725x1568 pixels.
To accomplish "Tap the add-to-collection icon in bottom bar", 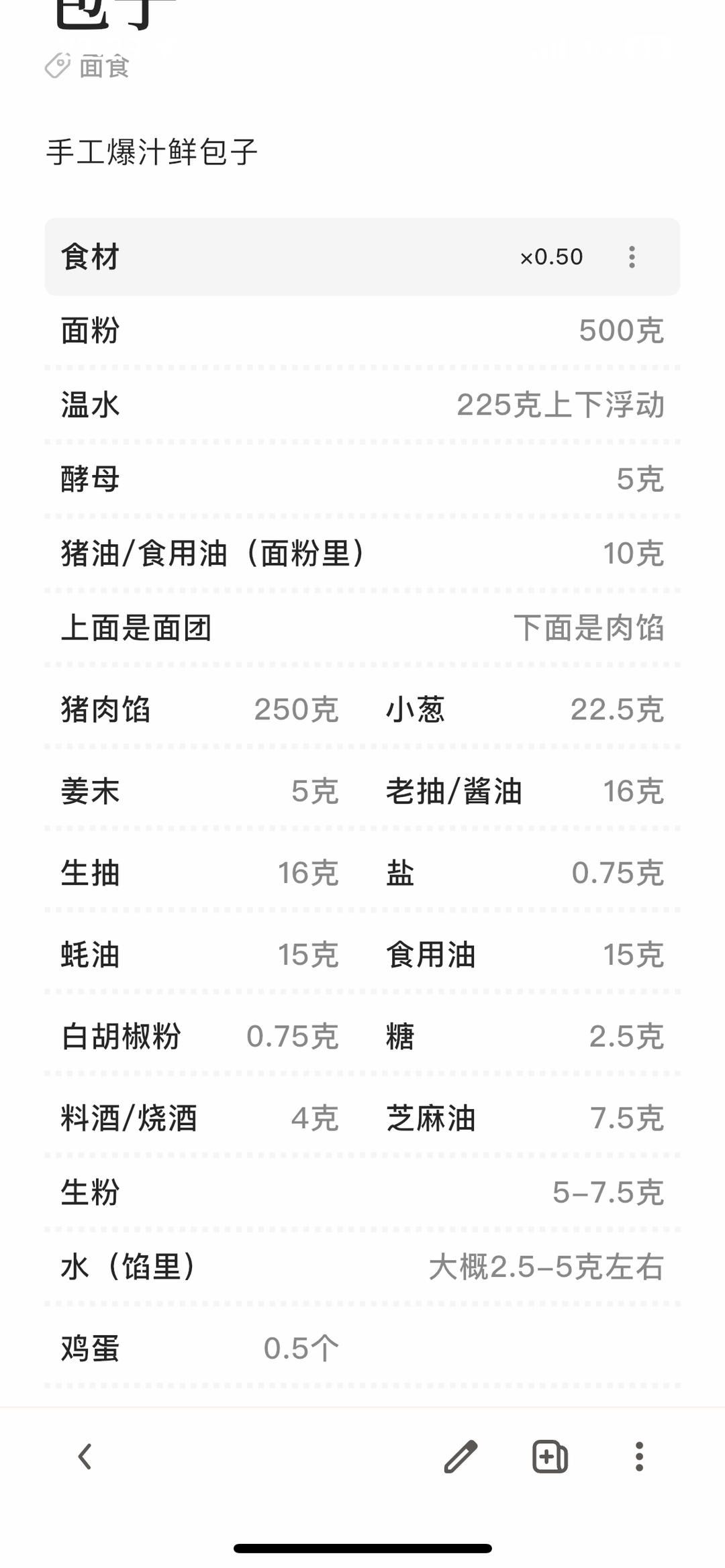I will coord(549,1457).
